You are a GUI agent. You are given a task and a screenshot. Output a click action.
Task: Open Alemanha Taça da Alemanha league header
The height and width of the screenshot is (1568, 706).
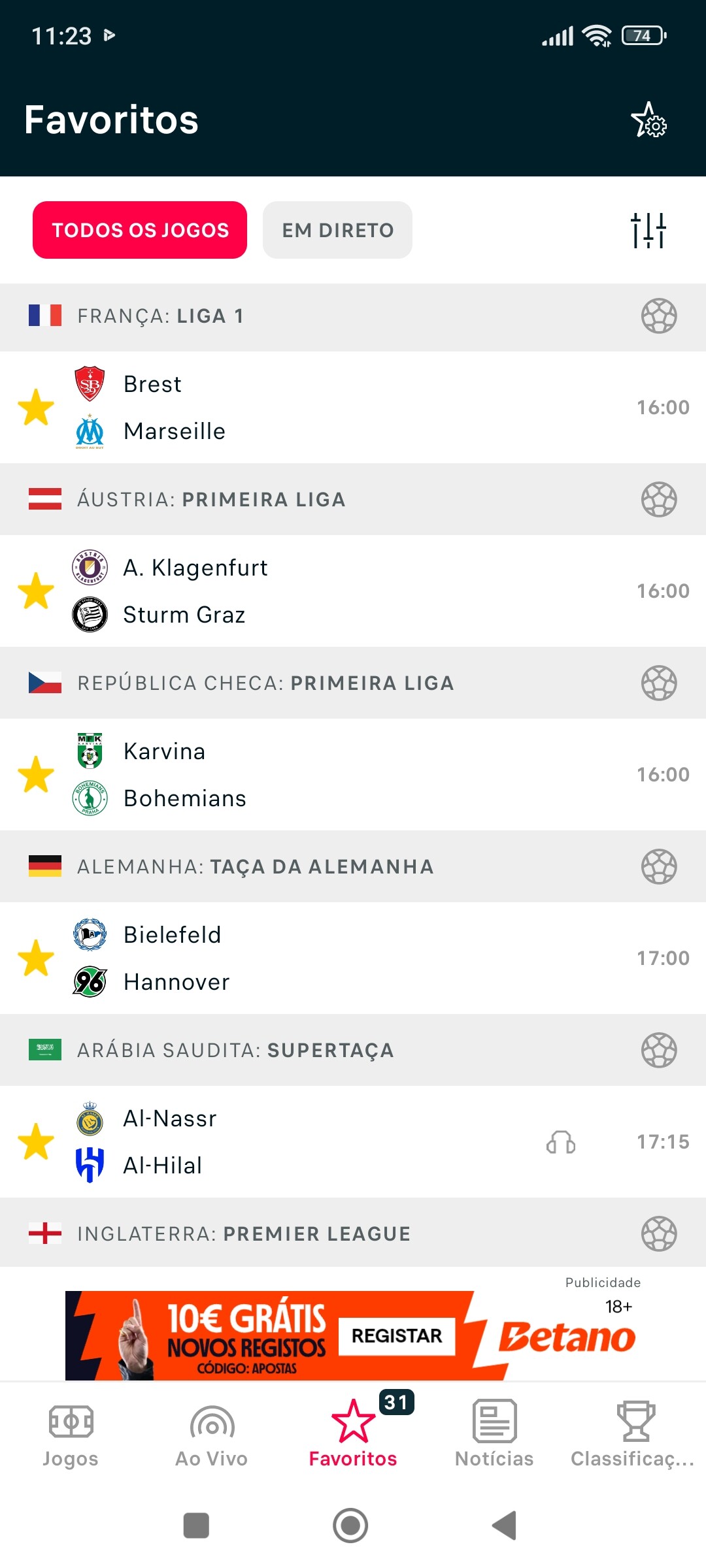coord(353,867)
